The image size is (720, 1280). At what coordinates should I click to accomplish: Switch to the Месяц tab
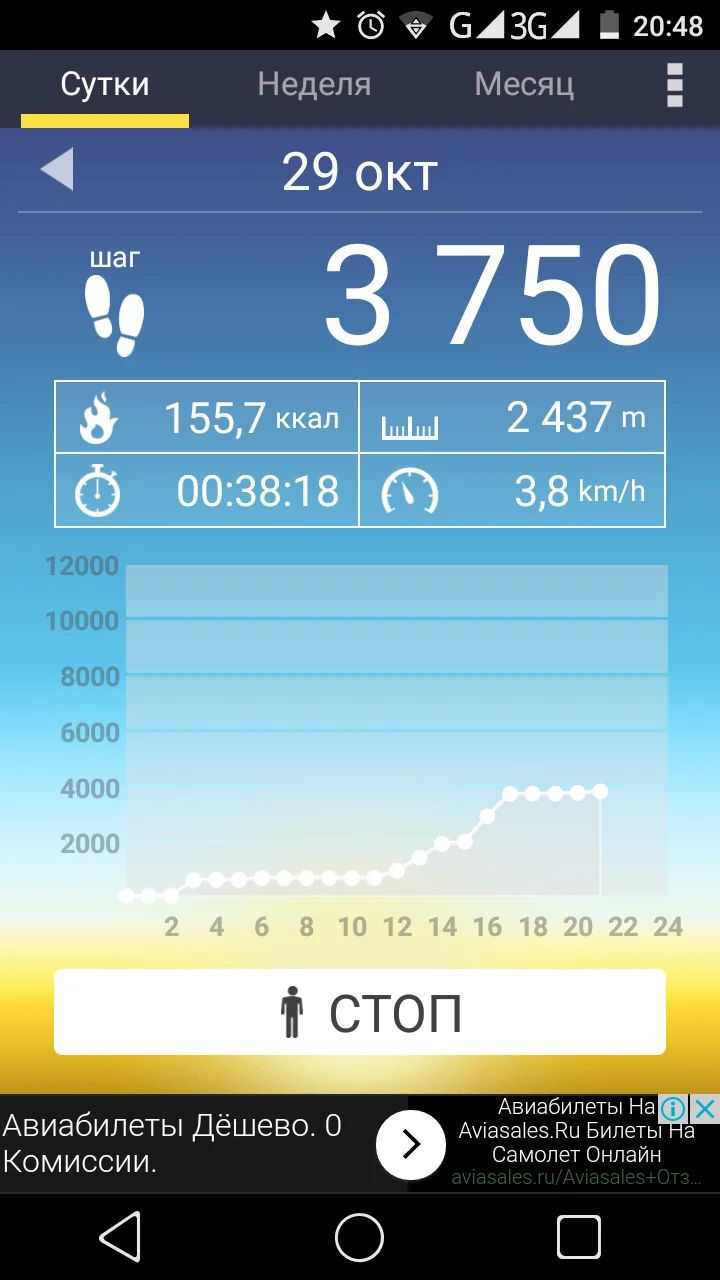click(x=524, y=85)
